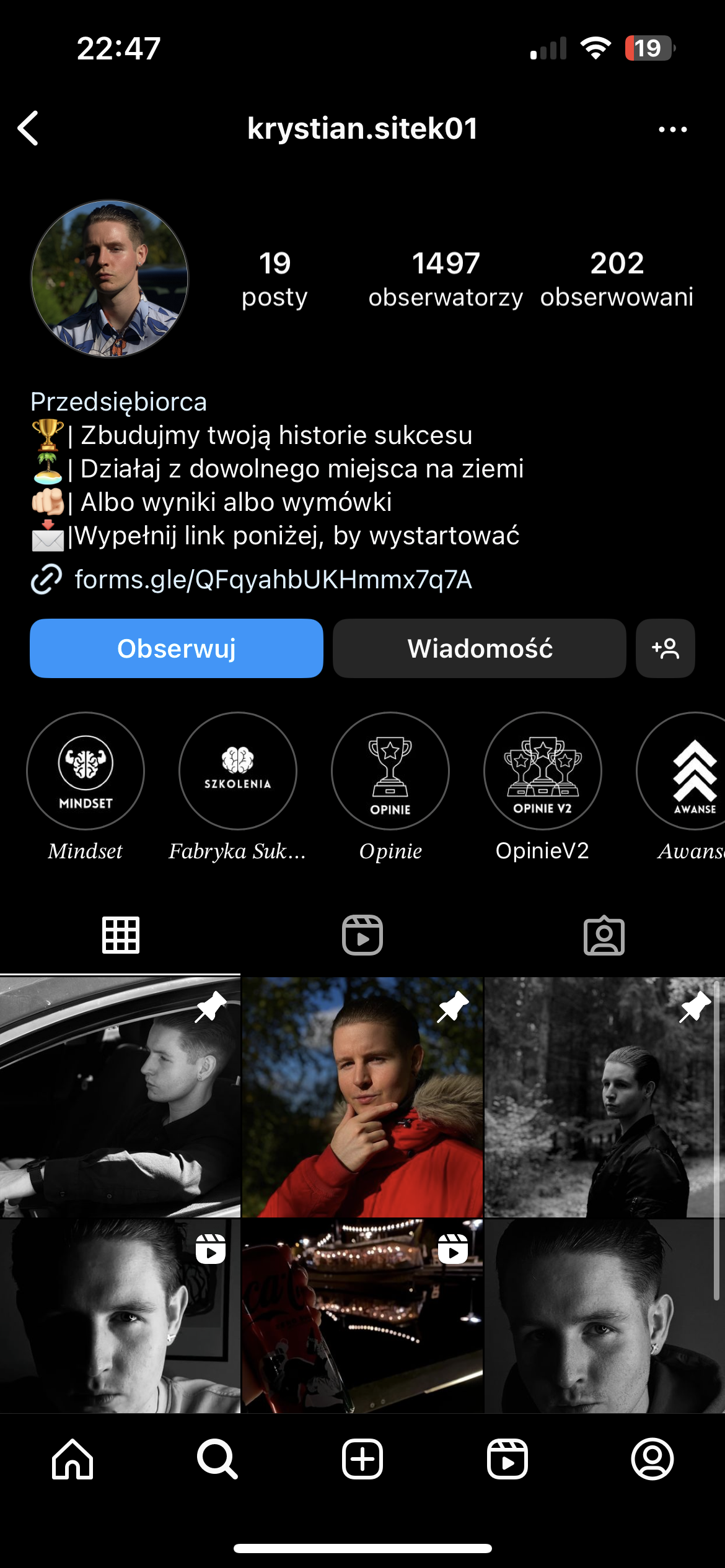This screenshot has width=725, height=1568.
Task: Create a new post with the plus icon
Action: point(362,1459)
